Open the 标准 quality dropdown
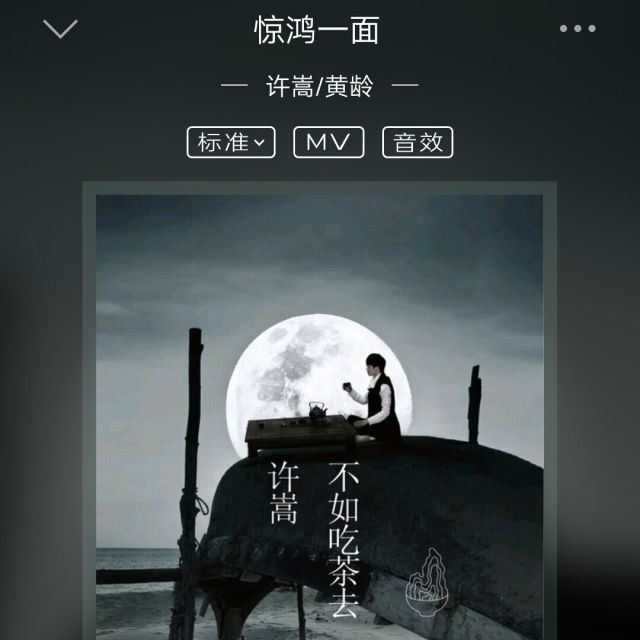This screenshot has width=640, height=640. pos(230,142)
